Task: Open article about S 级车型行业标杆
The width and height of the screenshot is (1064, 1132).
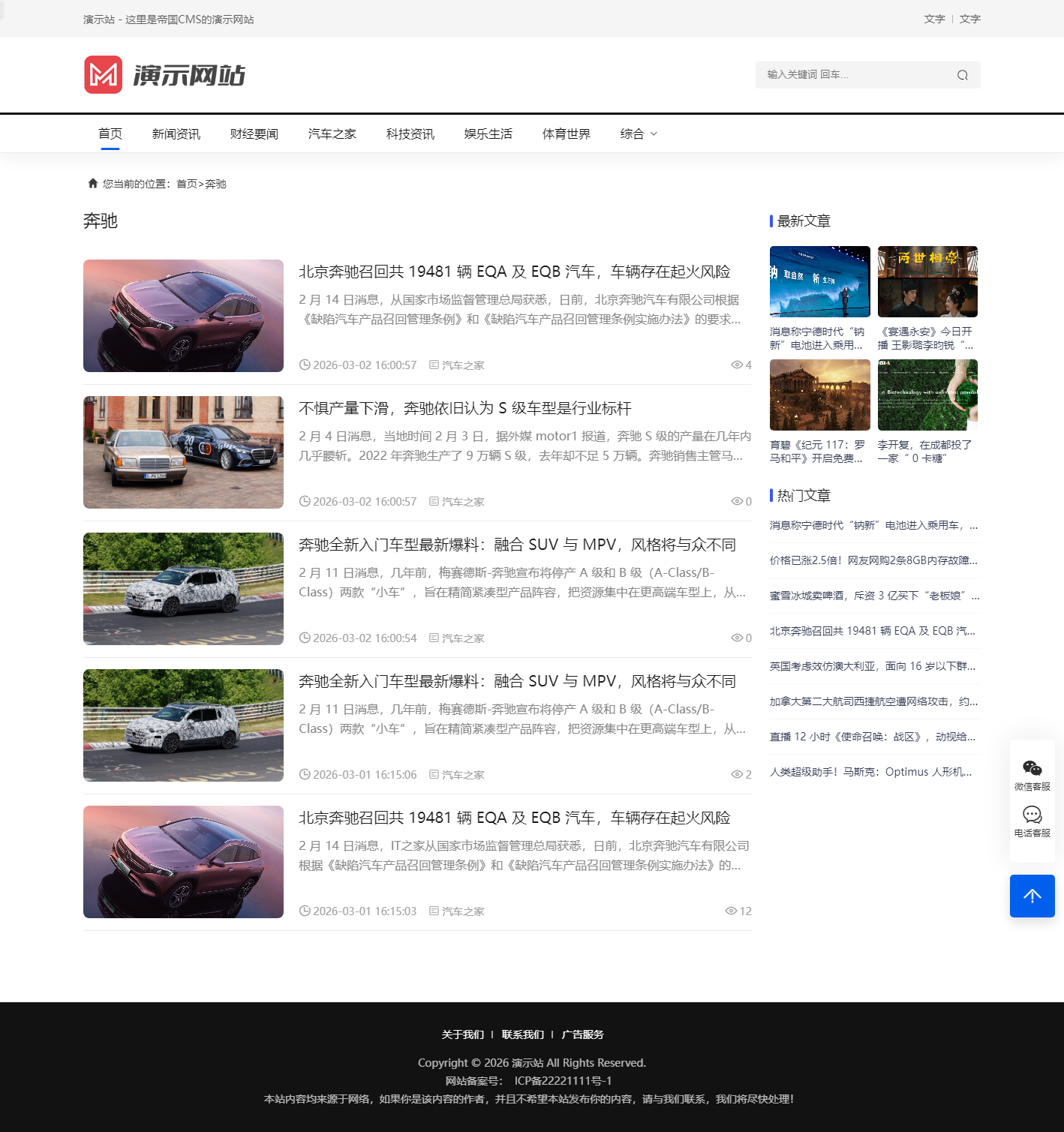Action: [x=464, y=408]
